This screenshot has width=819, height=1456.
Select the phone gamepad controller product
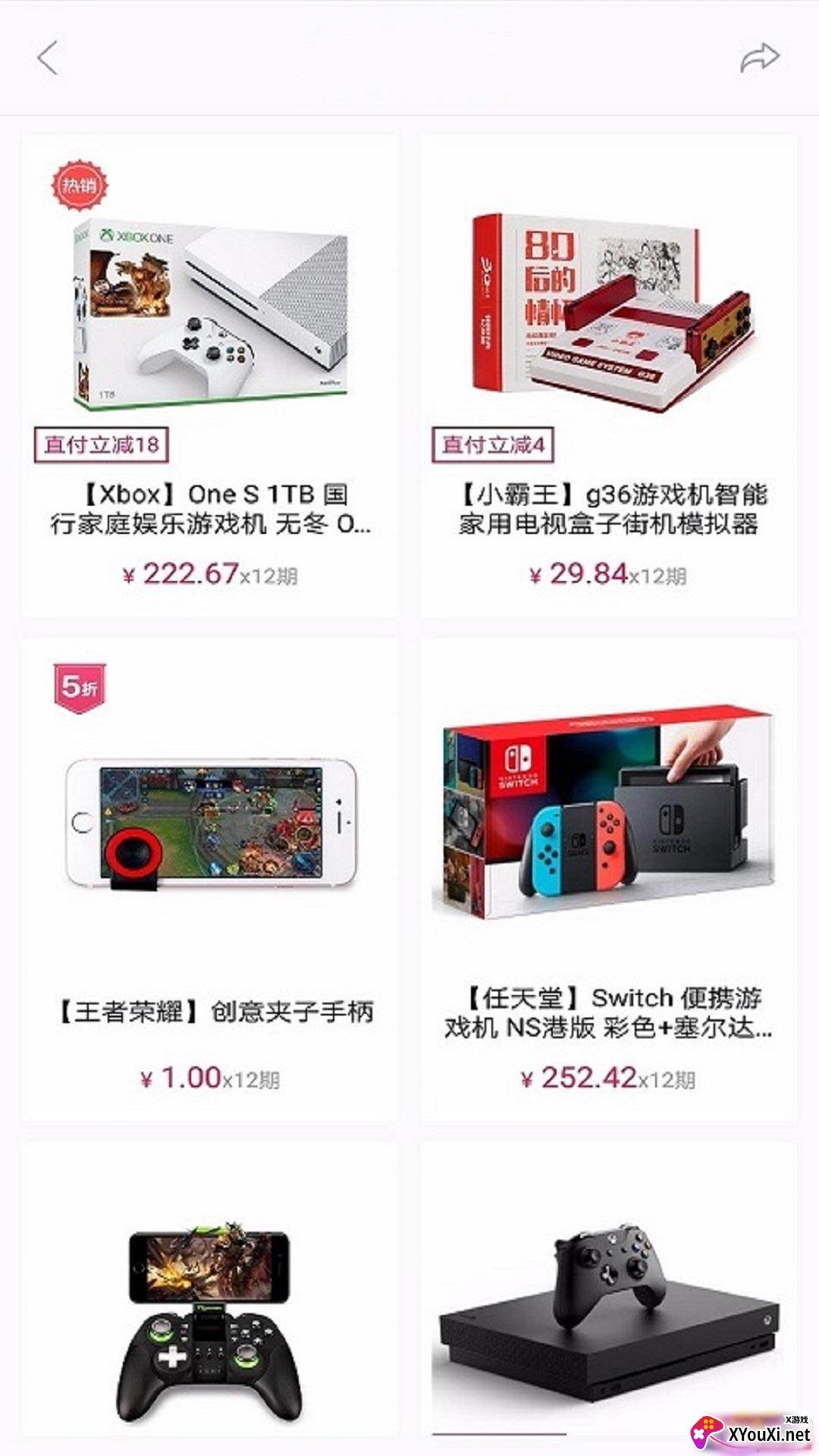click(210, 1297)
